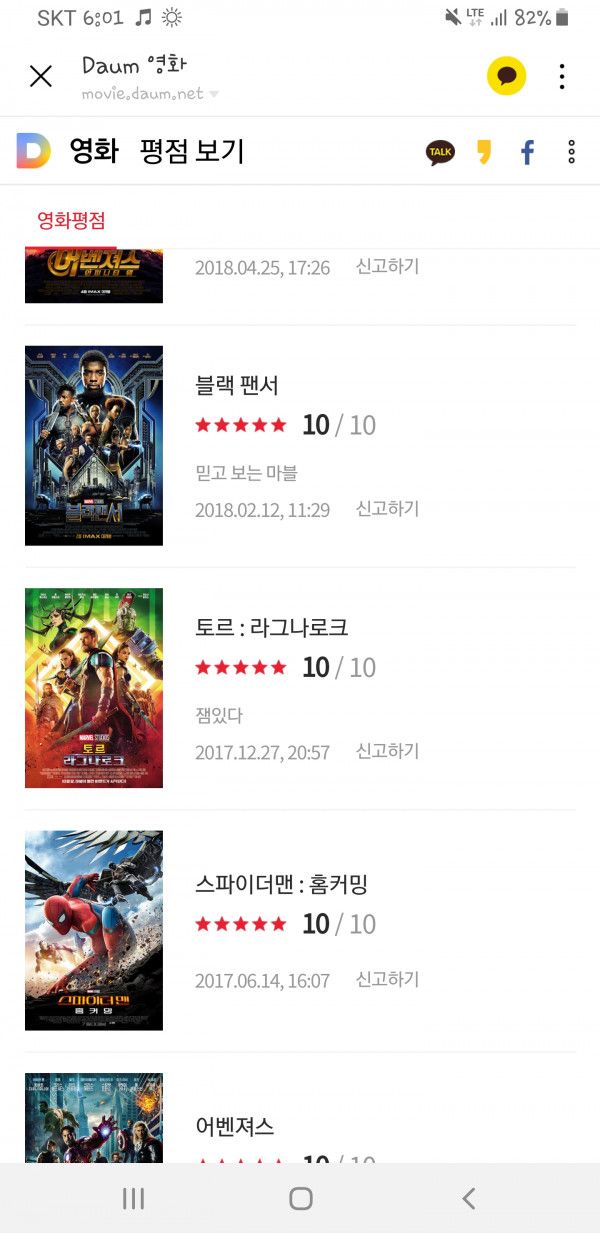Open the 토르 : 라그나로크 poster
This screenshot has width=600, height=1233.
click(94, 688)
